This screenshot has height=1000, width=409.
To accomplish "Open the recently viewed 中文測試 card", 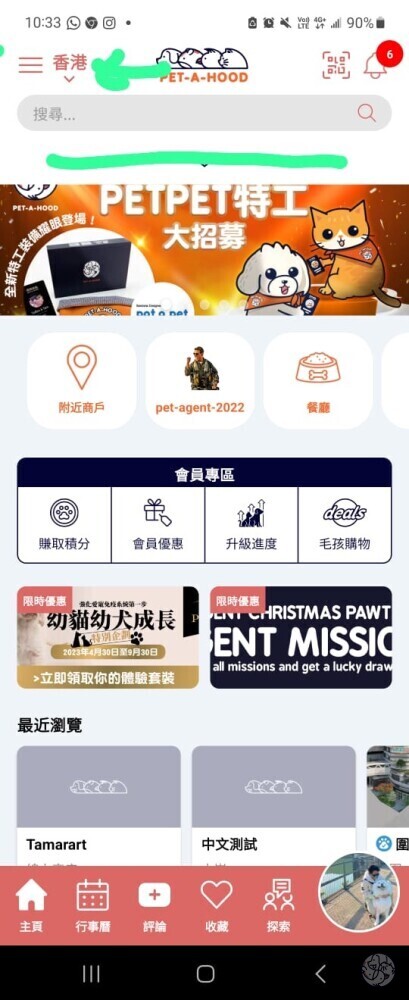I will [274, 805].
